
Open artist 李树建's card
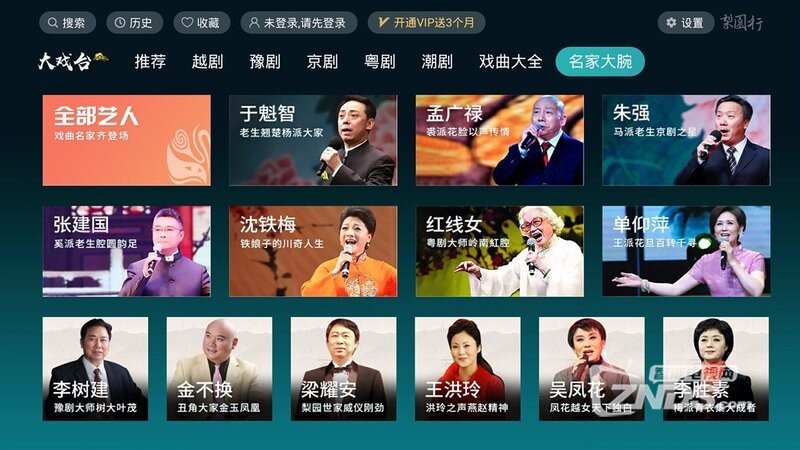click(x=95, y=368)
